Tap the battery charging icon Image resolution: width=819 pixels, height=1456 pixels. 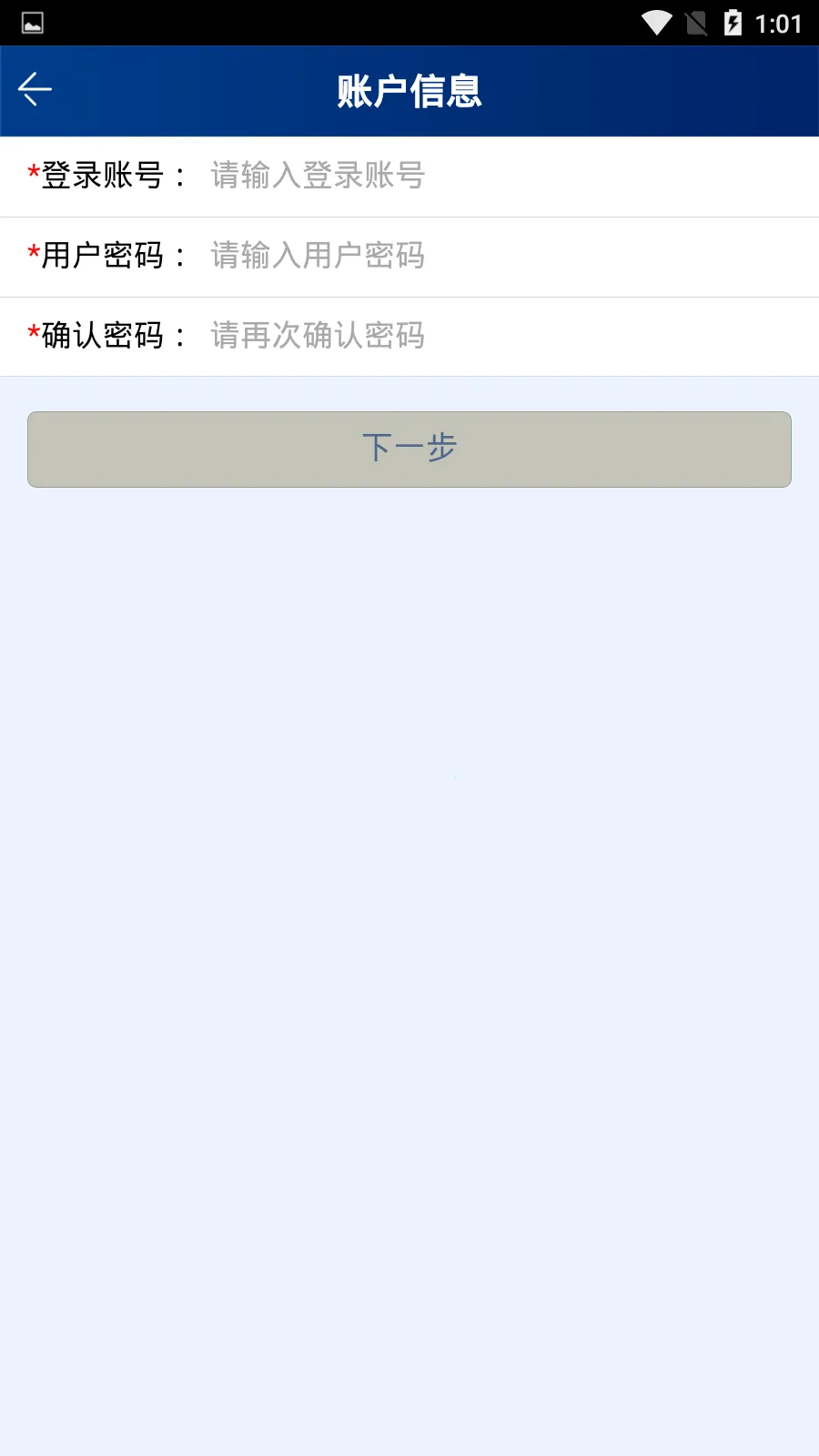(x=733, y=23)
